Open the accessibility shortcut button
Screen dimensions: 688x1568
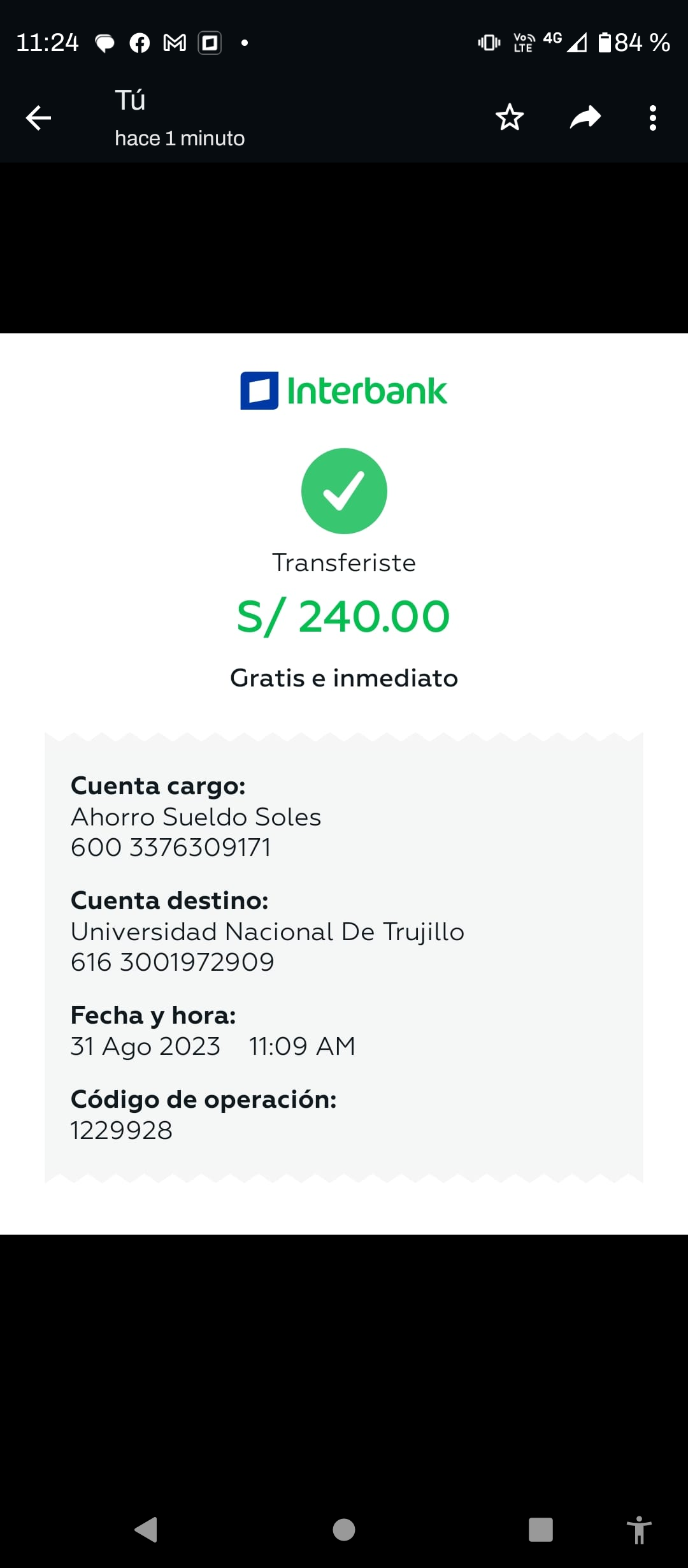coord(638,1530)
